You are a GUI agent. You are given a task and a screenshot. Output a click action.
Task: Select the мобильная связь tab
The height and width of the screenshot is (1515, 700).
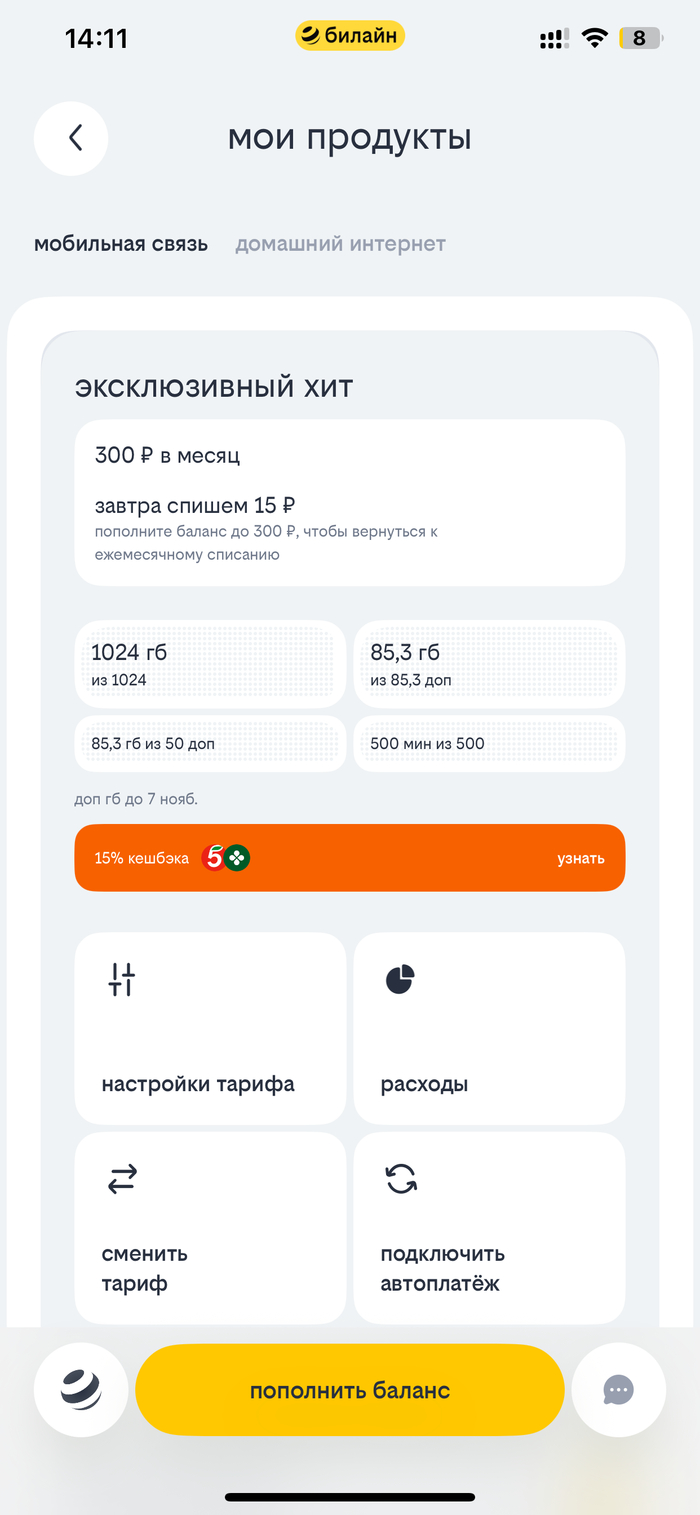pyautogui.click(x=121, y=244)
